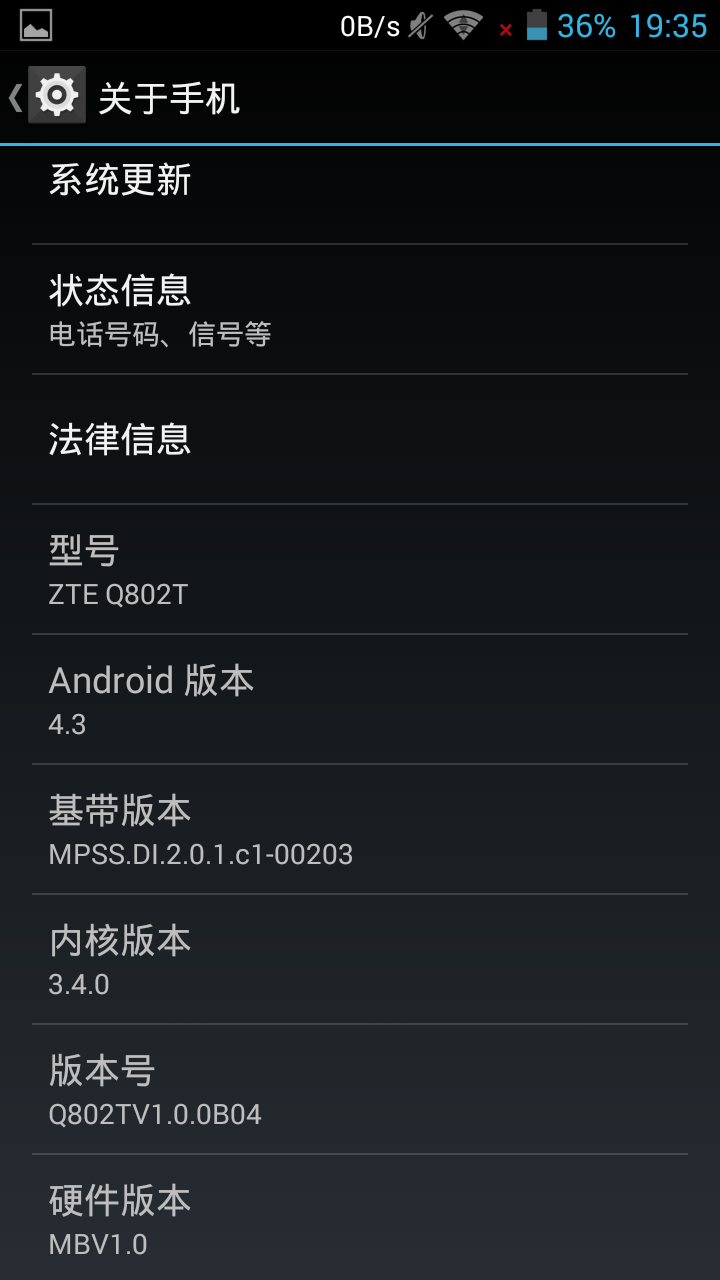Open 法律信息 legal information

(x=360, y=440)
